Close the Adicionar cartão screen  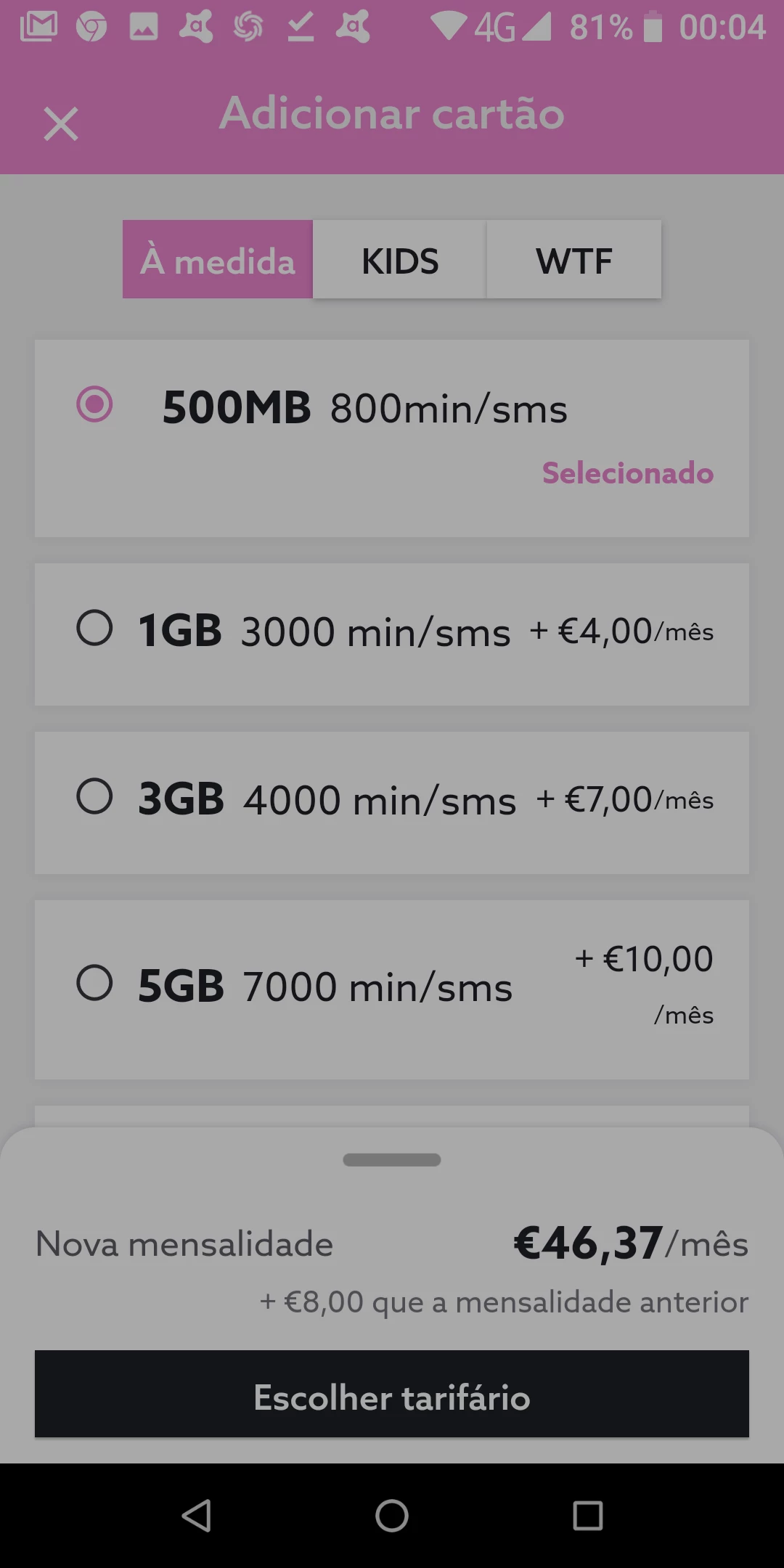tap(61, 123)
